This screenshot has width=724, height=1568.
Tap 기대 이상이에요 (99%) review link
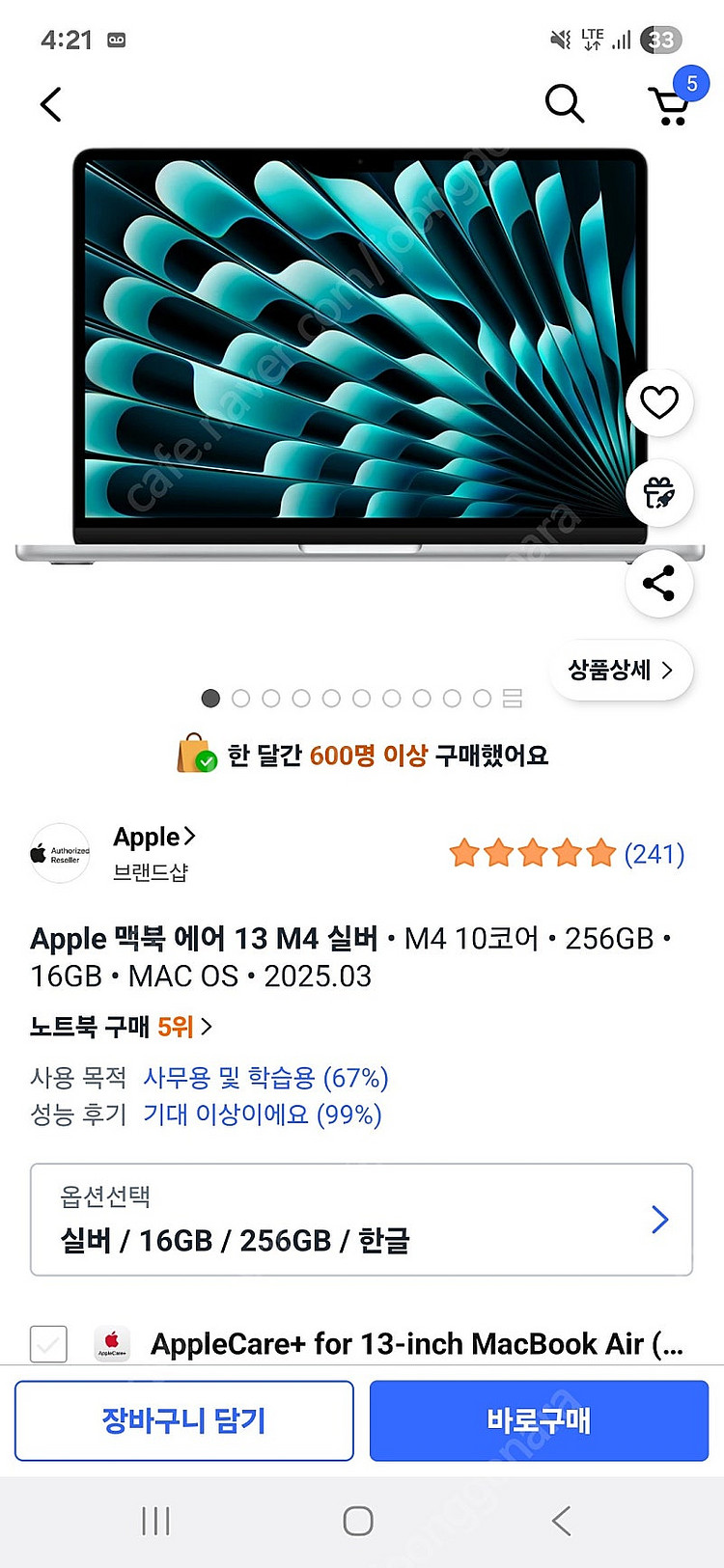click(x=263, y=1114)
